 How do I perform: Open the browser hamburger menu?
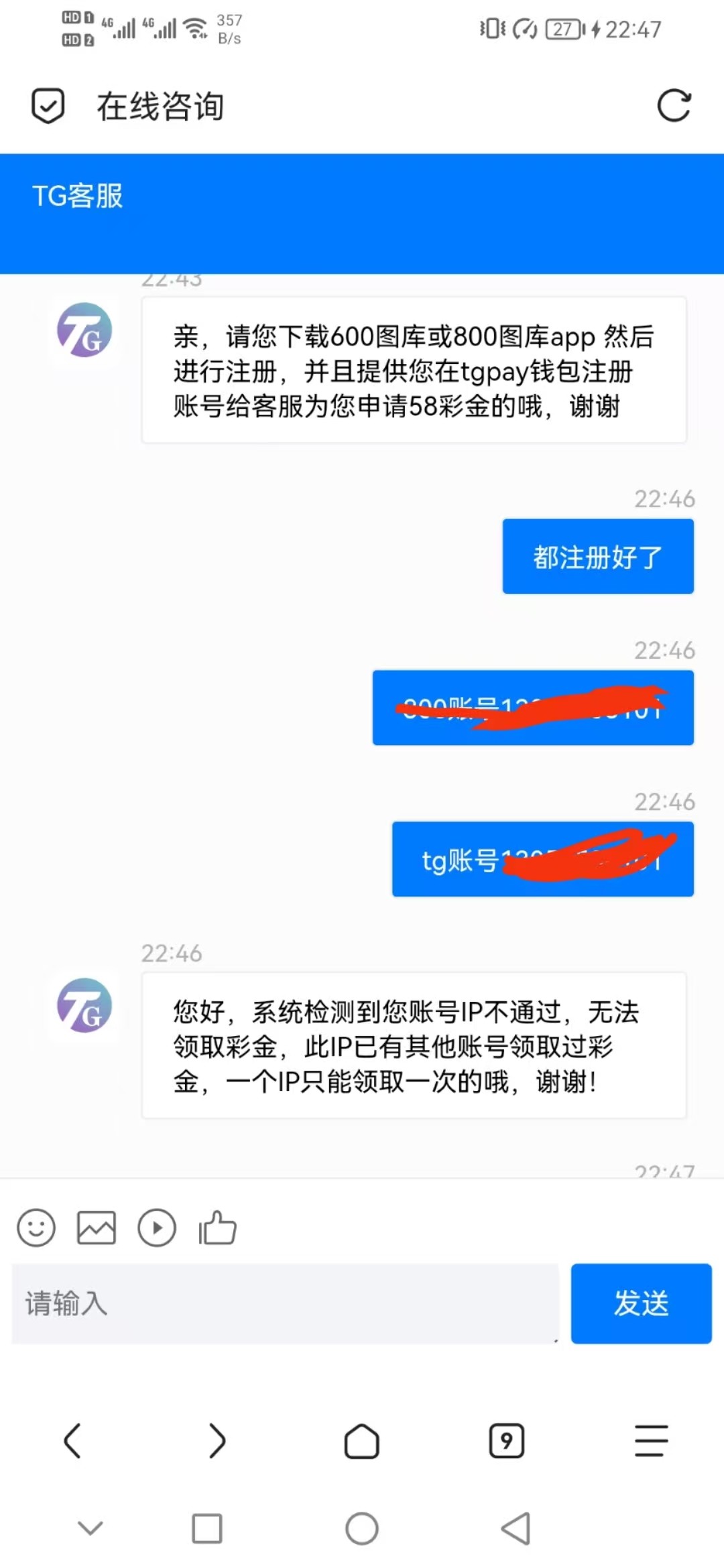coord(651,1441)
